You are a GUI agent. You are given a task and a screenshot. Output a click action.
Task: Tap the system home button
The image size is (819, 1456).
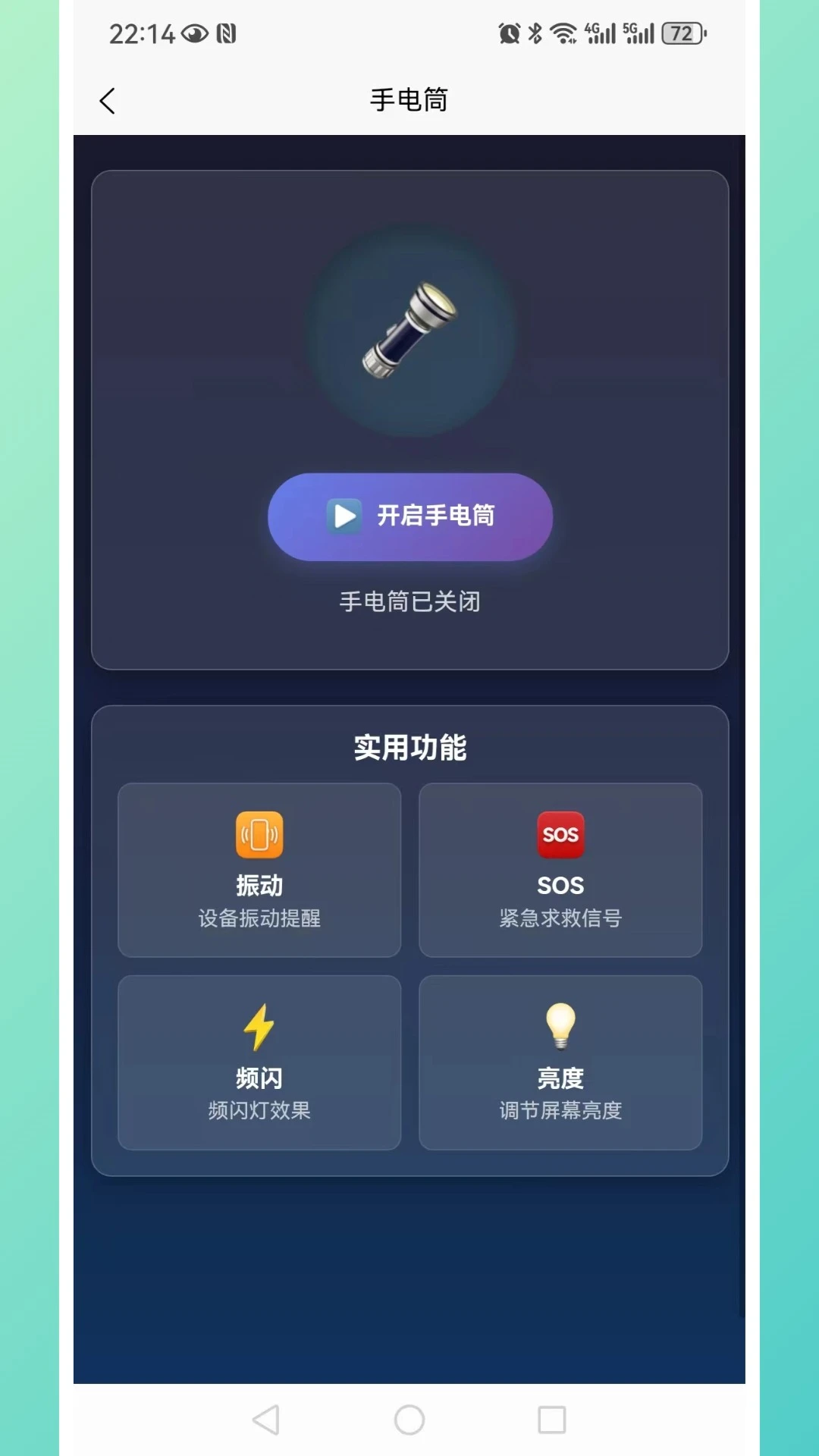[409, 1420]
